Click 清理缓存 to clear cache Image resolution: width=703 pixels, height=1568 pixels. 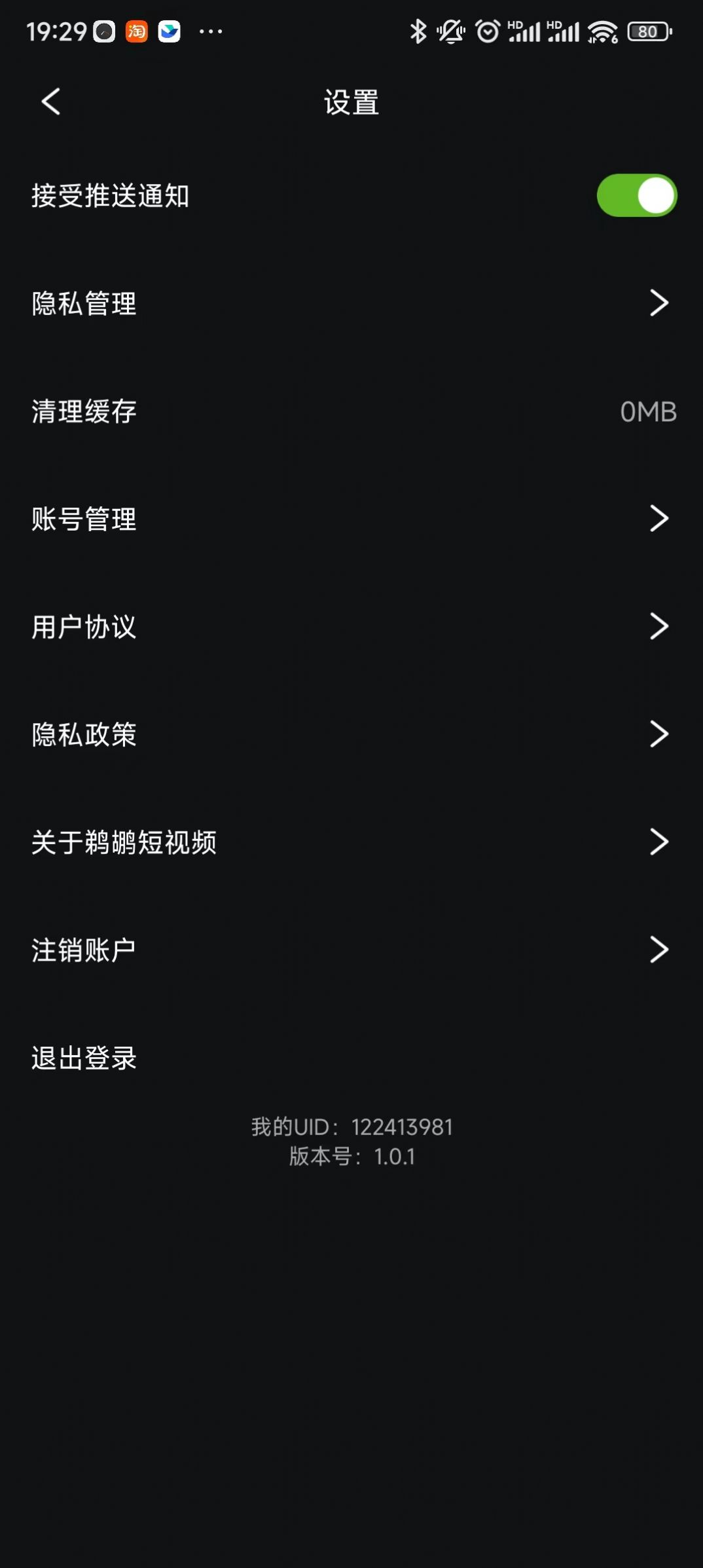(x=84, y=412)
